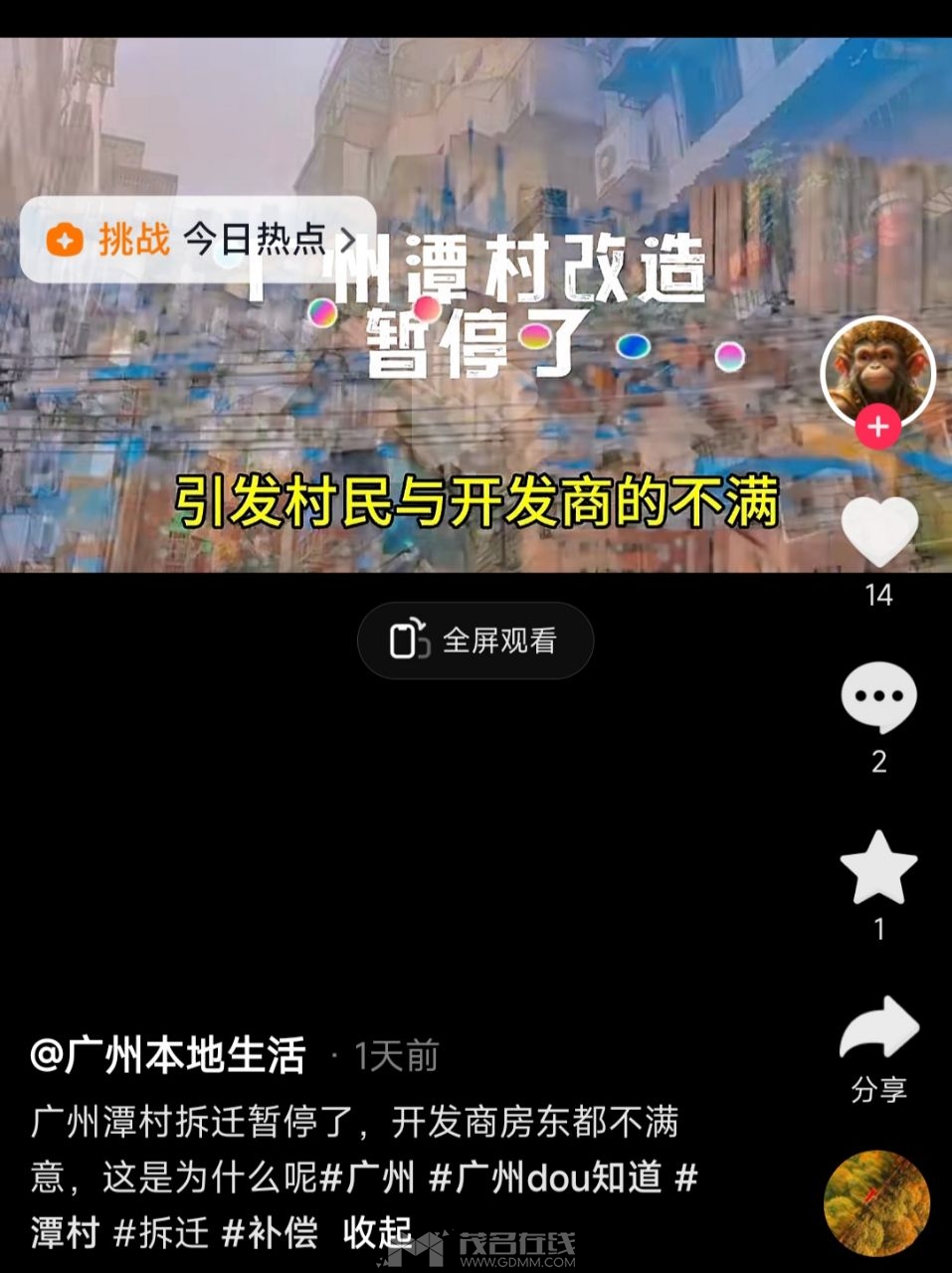This screenshot has width=952, height=1273.
Task: Open the 挑战 今日热点 challenge chip
Action: tap(199, 240)
